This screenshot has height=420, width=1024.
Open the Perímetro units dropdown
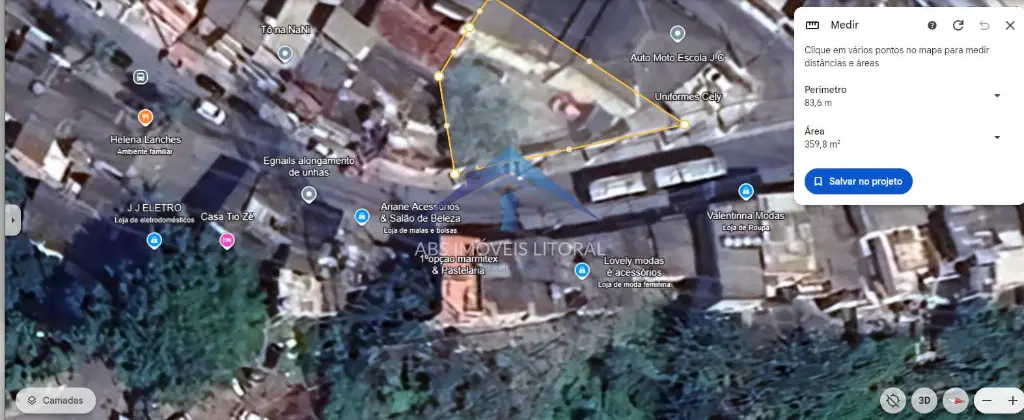tap(997, 96)
